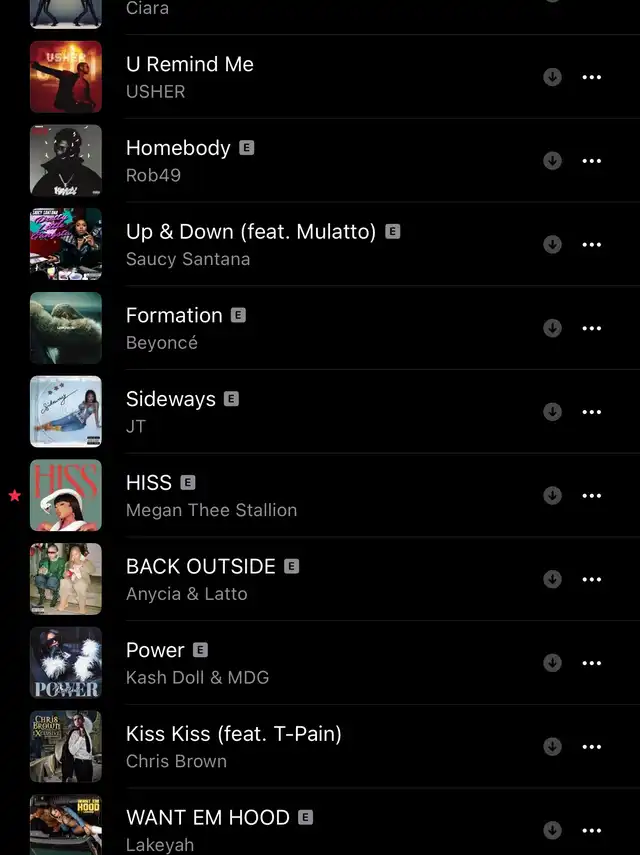The height and width of the screenshot is (855, 640).
Task: Download HISS by Megan Thee Stallion
Action: (552, 496)
